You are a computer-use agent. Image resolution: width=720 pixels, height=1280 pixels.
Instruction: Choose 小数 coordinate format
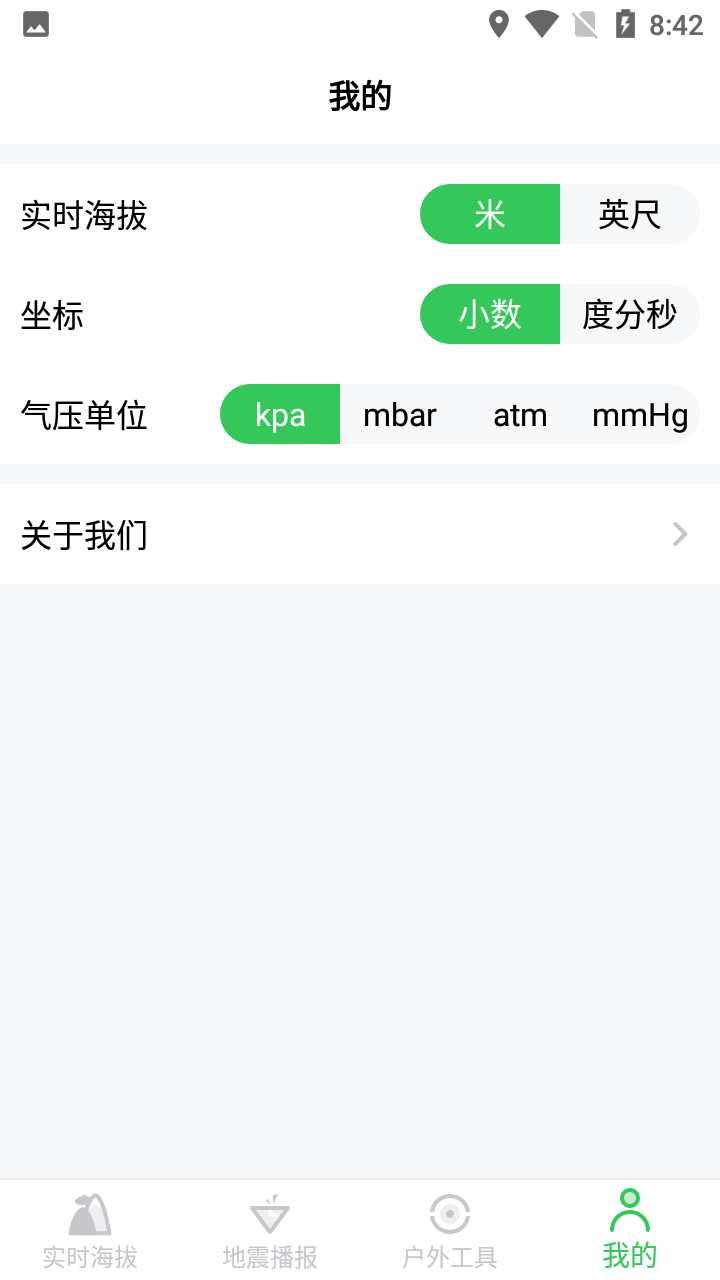tap(490, 314)
